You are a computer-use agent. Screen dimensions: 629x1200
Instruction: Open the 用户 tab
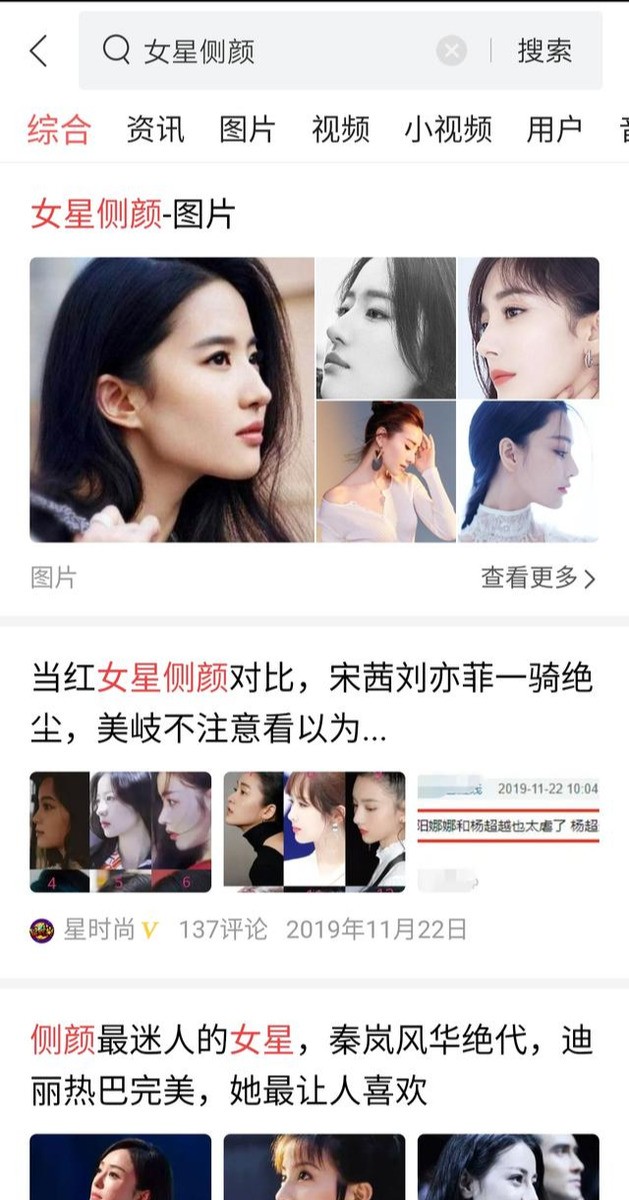pos(554,129)
